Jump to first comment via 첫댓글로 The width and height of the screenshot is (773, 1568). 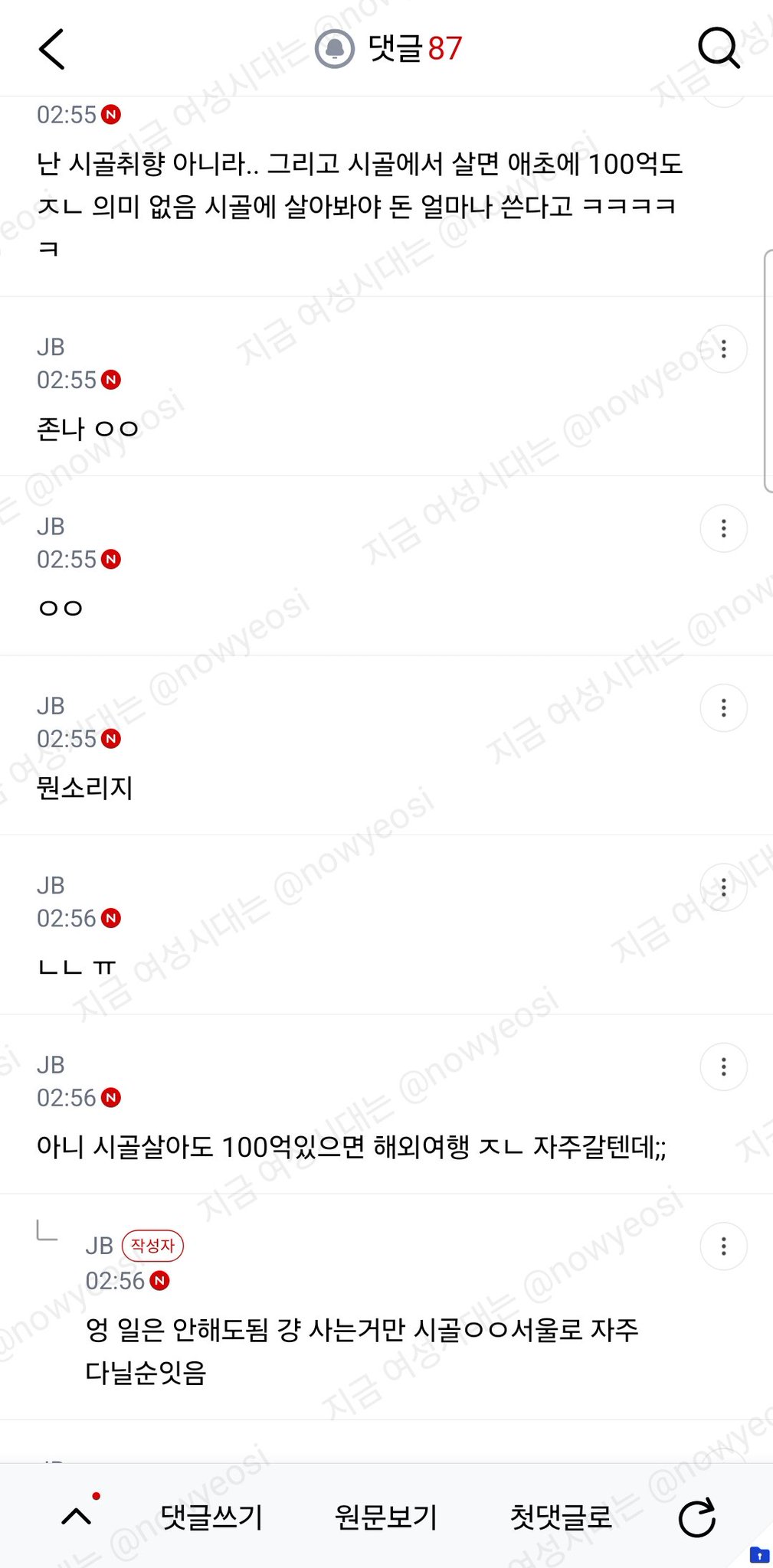coord(561,1517)
